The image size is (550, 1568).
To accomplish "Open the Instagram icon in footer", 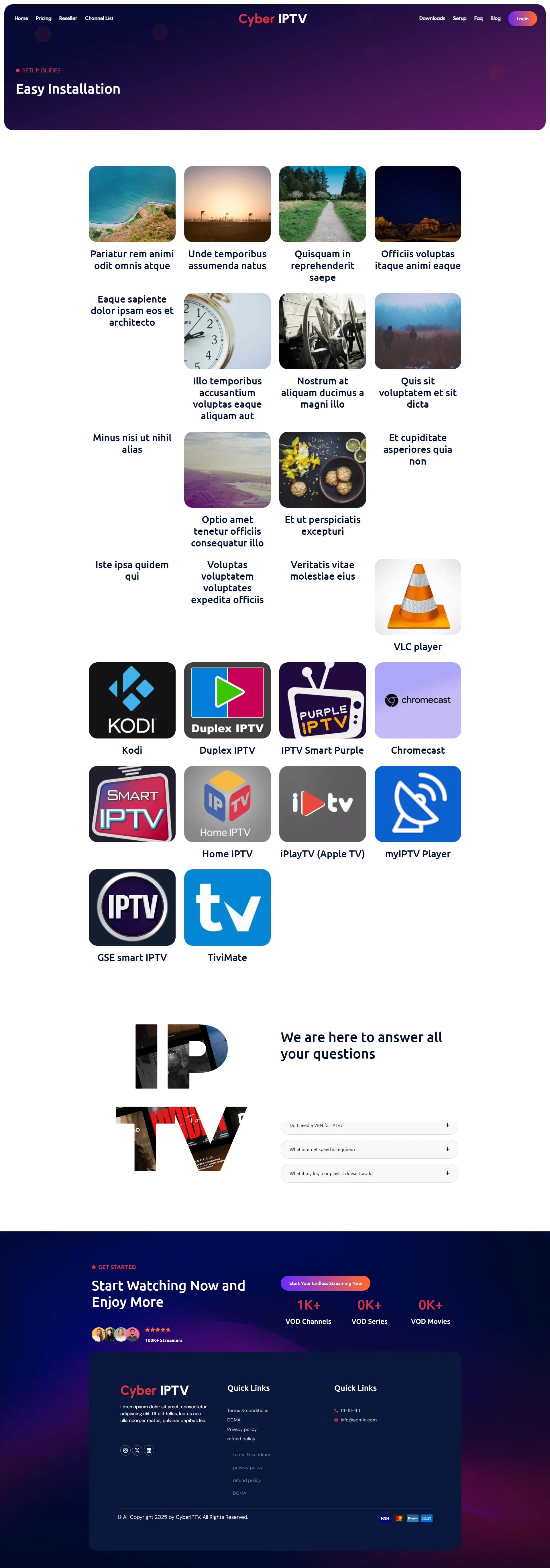I will point(125,1450).
